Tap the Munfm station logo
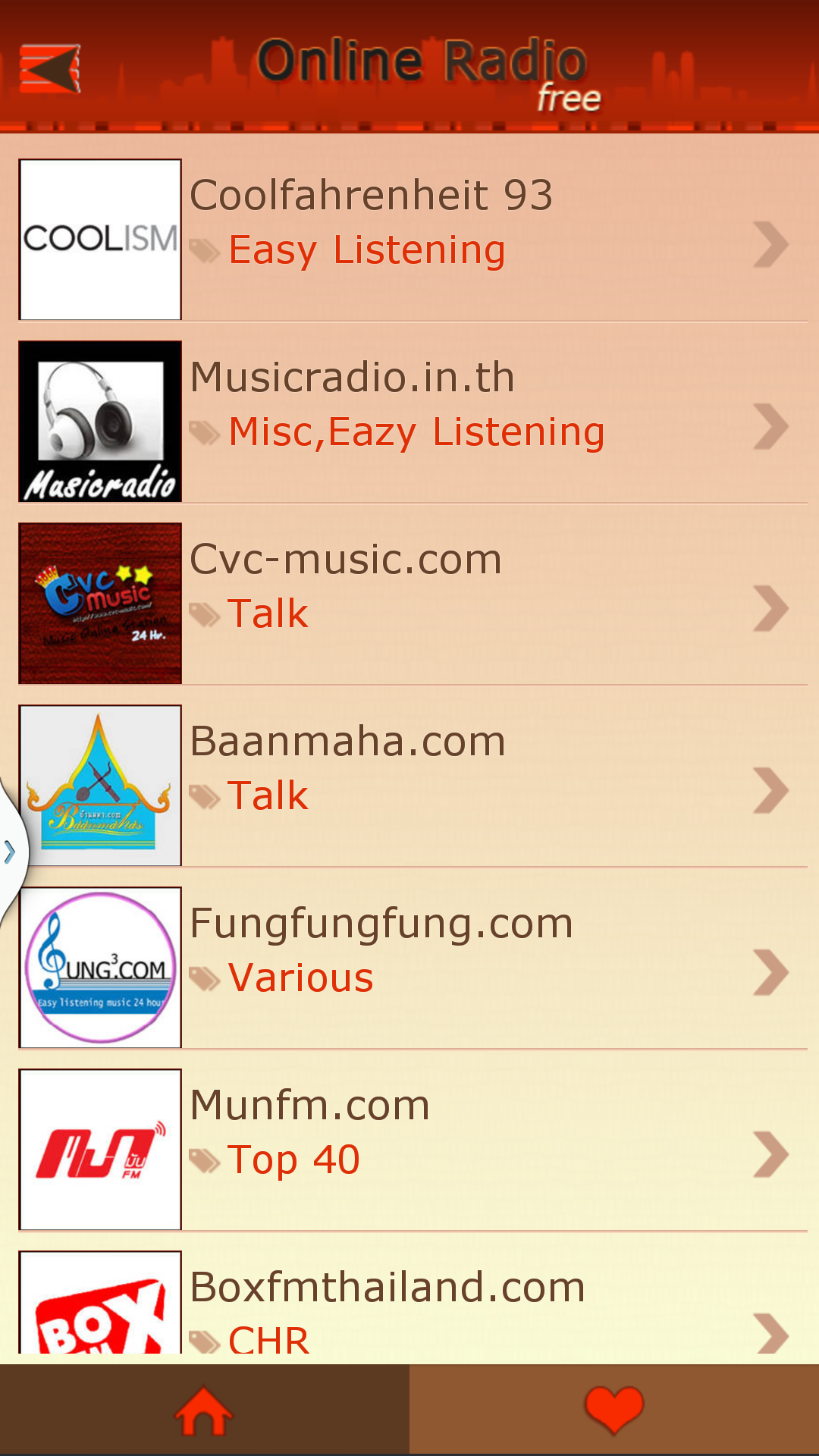819x1456 pixels. tap(99, 1148)
